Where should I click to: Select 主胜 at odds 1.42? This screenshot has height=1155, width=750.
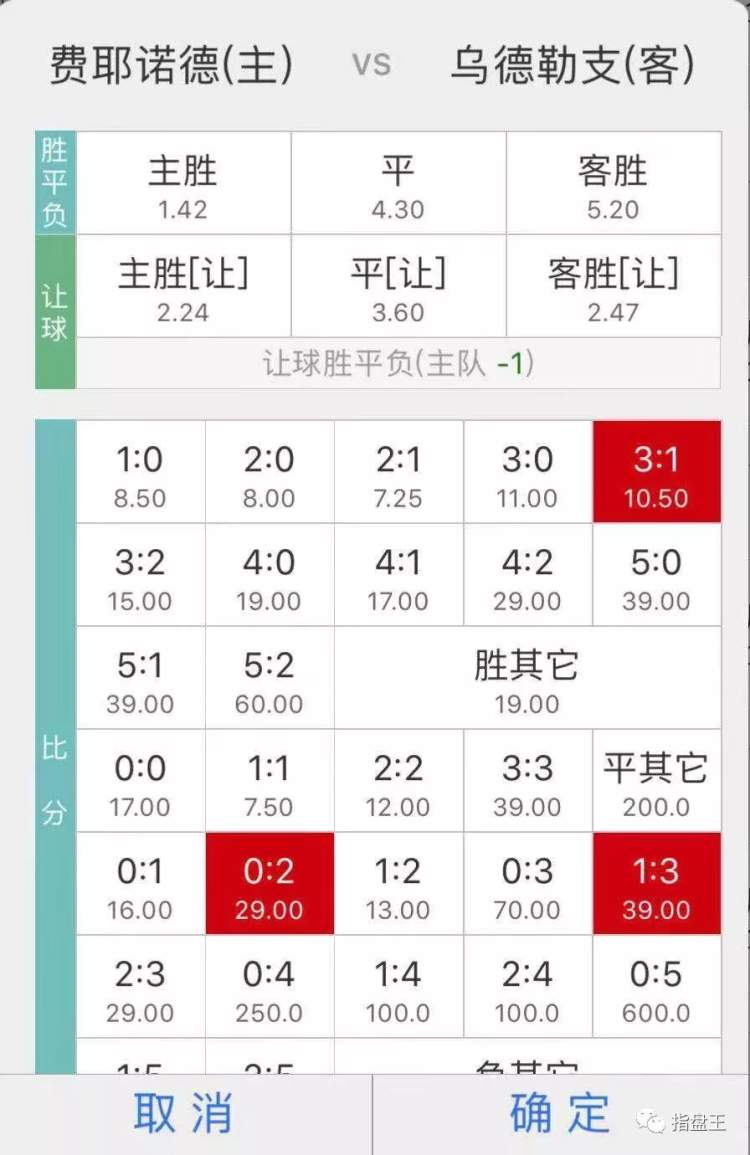[183, 185]
